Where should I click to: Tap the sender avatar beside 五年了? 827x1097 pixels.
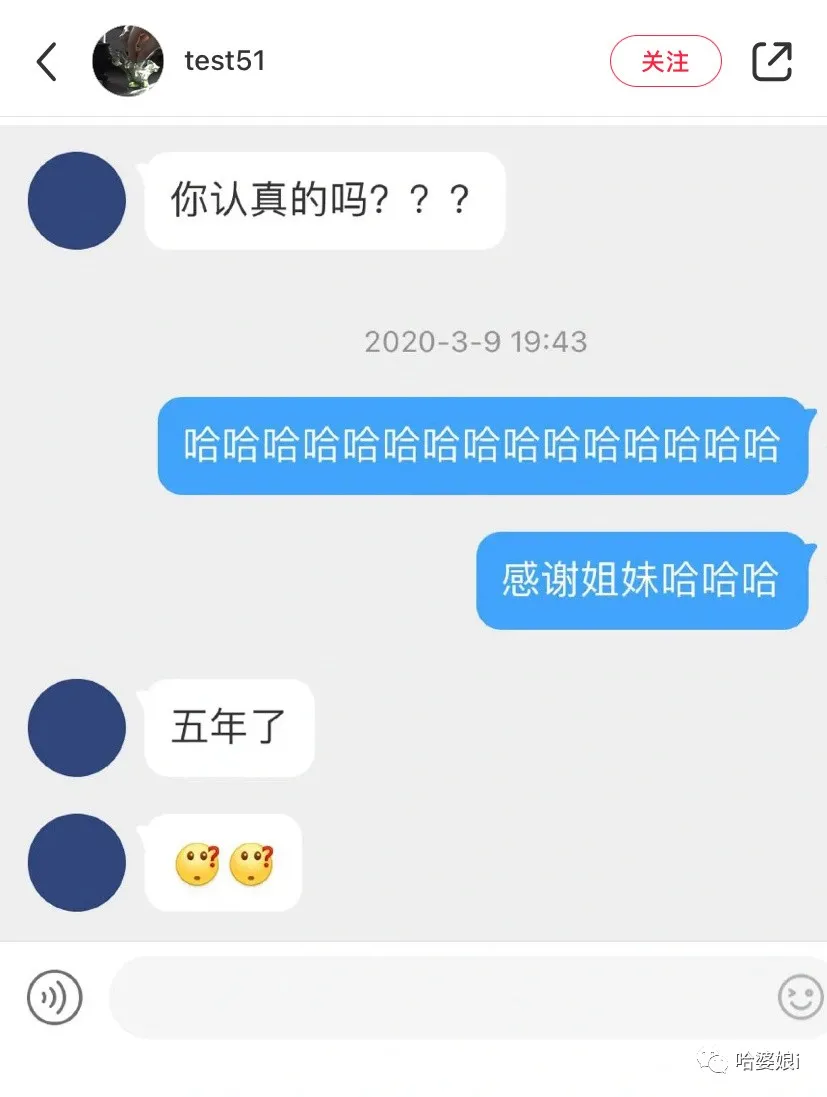[x=77, y=728]
